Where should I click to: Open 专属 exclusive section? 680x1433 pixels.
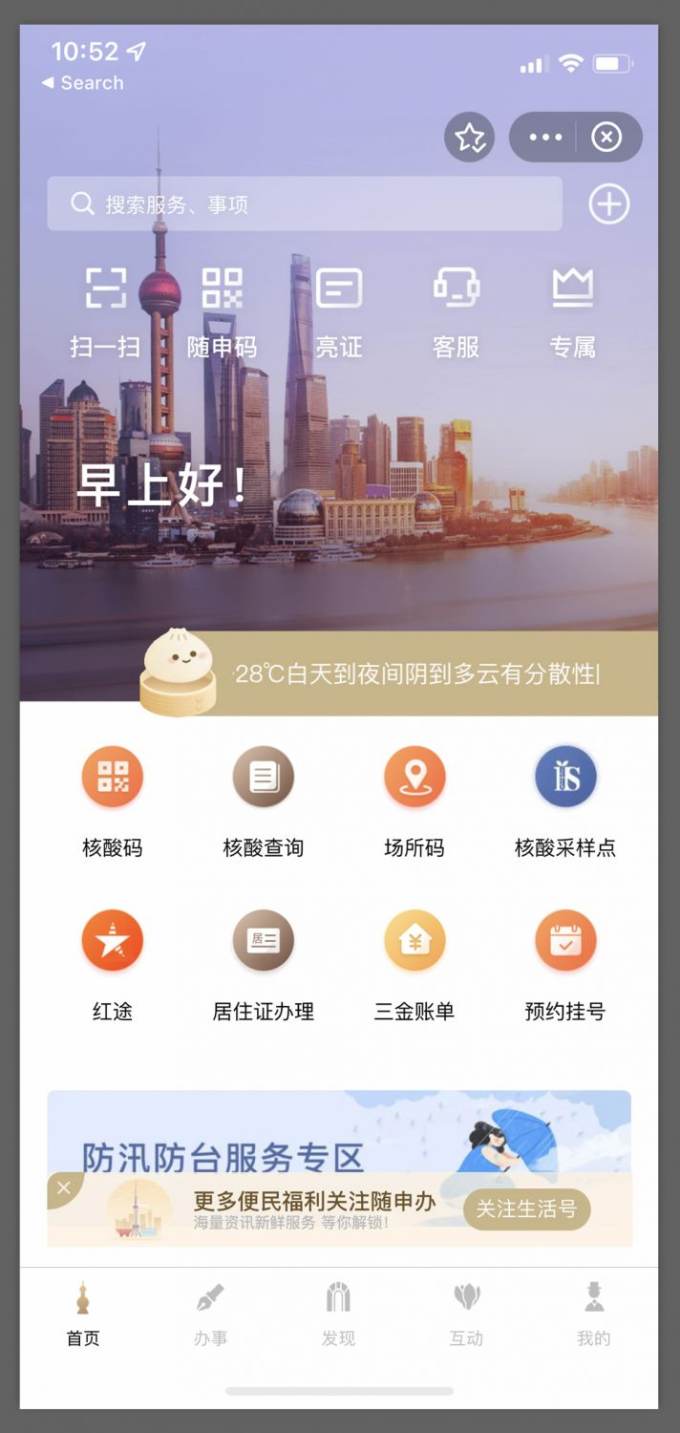click(573, 311)
